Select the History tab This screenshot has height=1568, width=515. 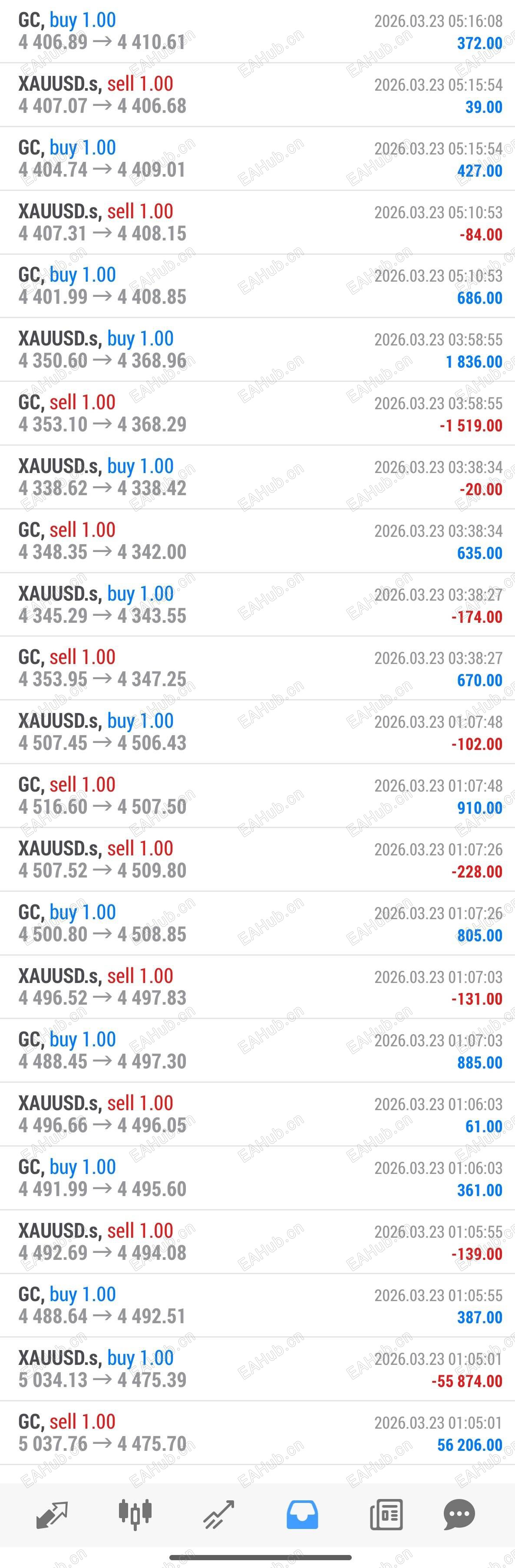[302, 1515]
